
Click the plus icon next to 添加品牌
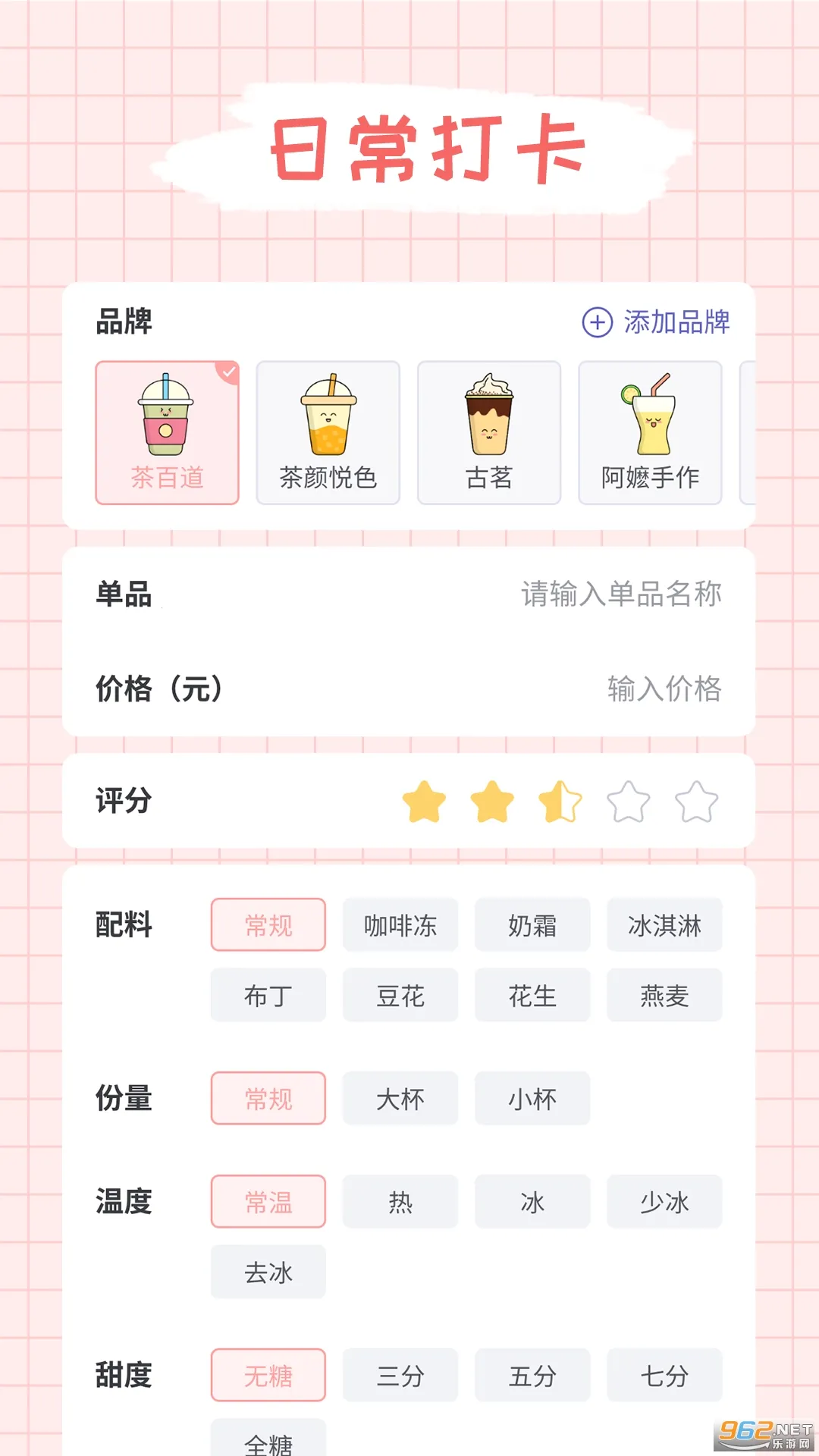(598, 322)
